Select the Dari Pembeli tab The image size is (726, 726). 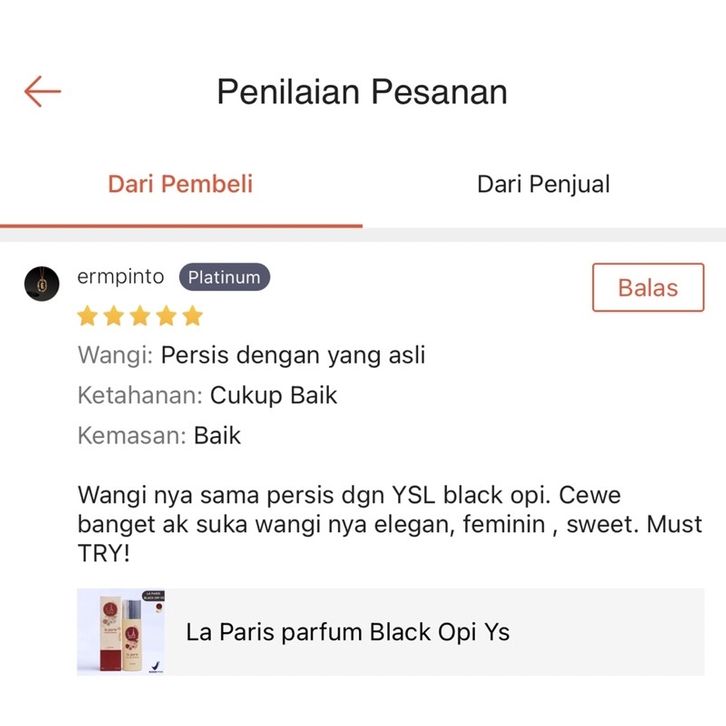pyautogui.click(x=180, y=184)
